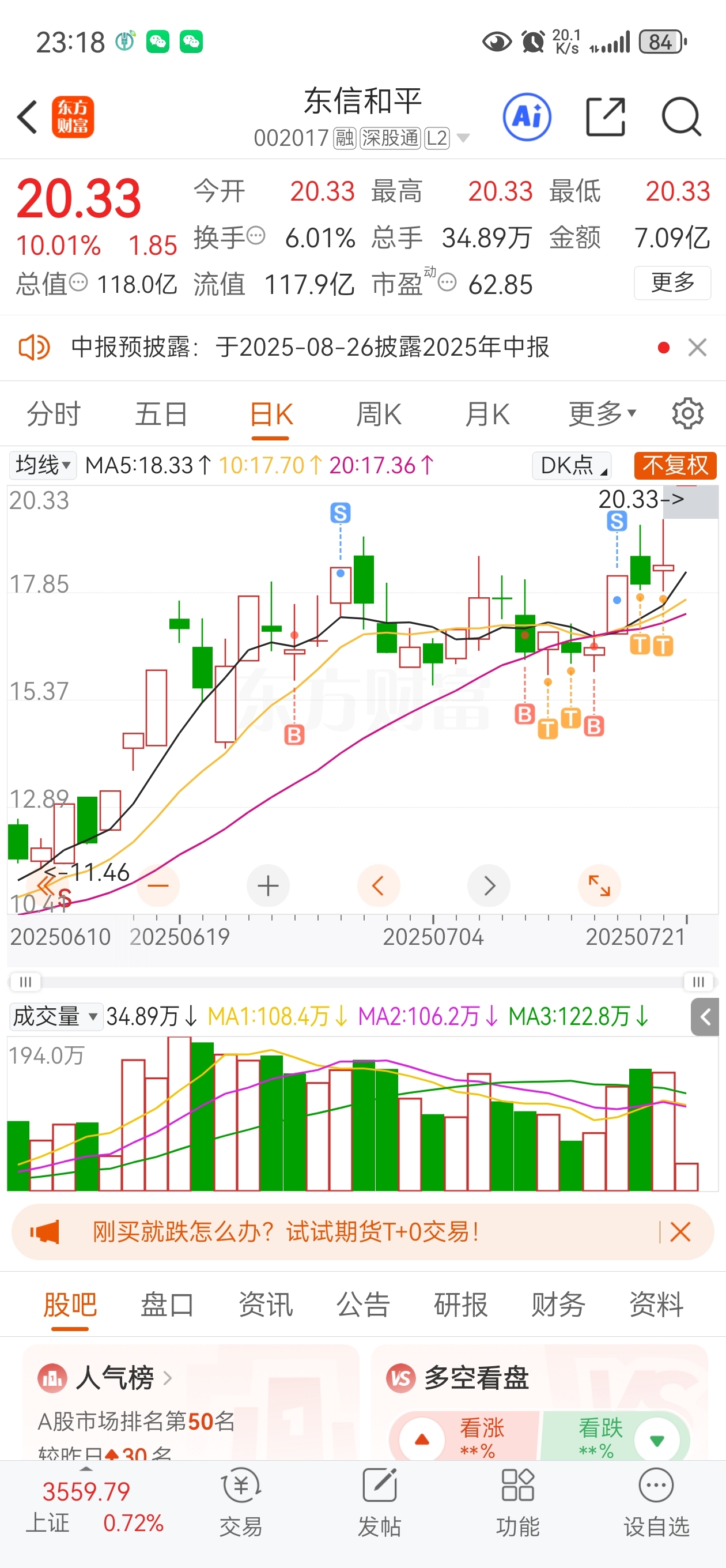Screen dimensions: 726x1568
Task: Tap 更多 to see more quote data
Action: 672,283
